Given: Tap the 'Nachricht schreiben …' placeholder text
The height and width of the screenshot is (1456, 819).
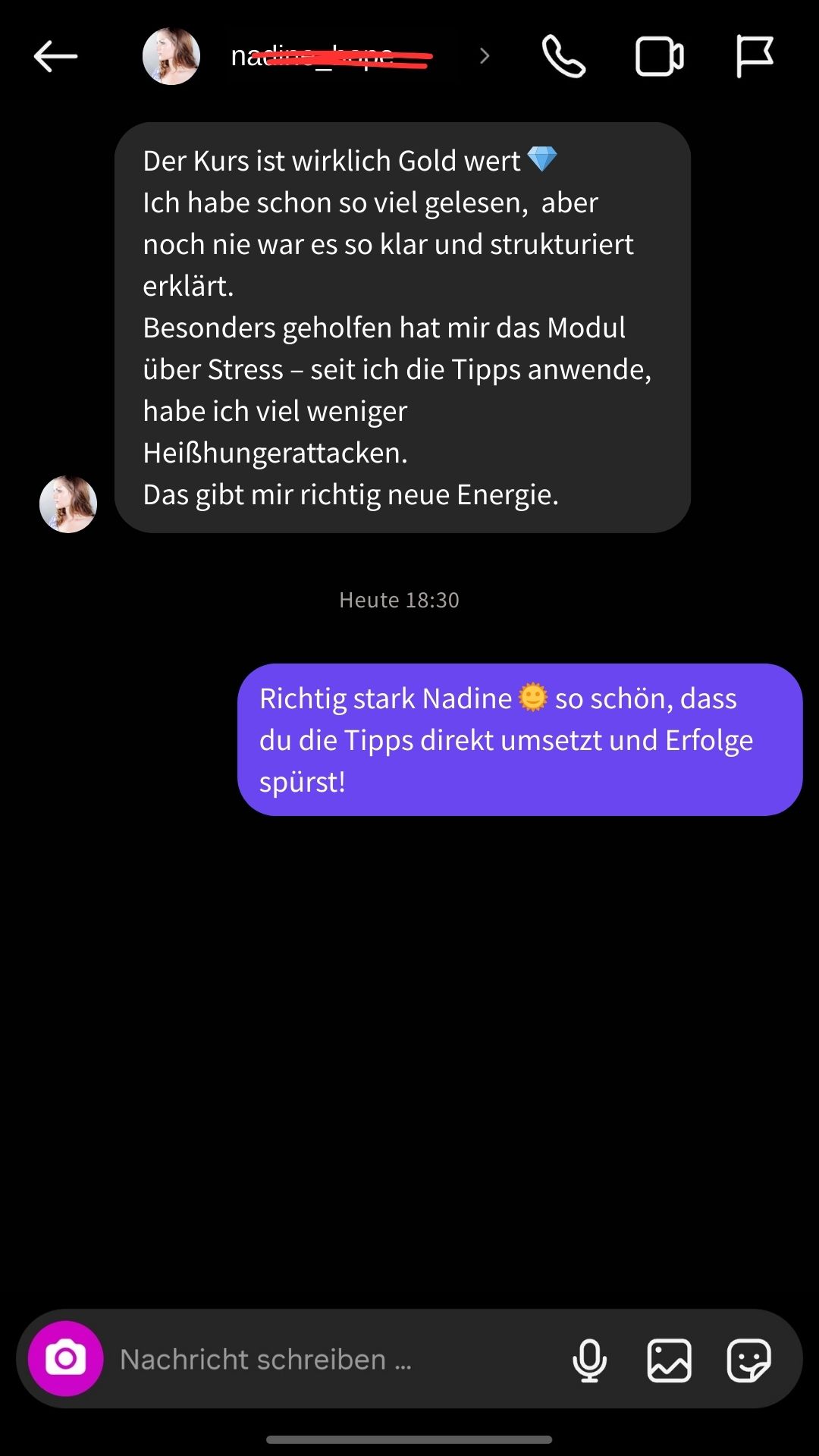Looking at the screenshot, I should tap(267, 1360).
